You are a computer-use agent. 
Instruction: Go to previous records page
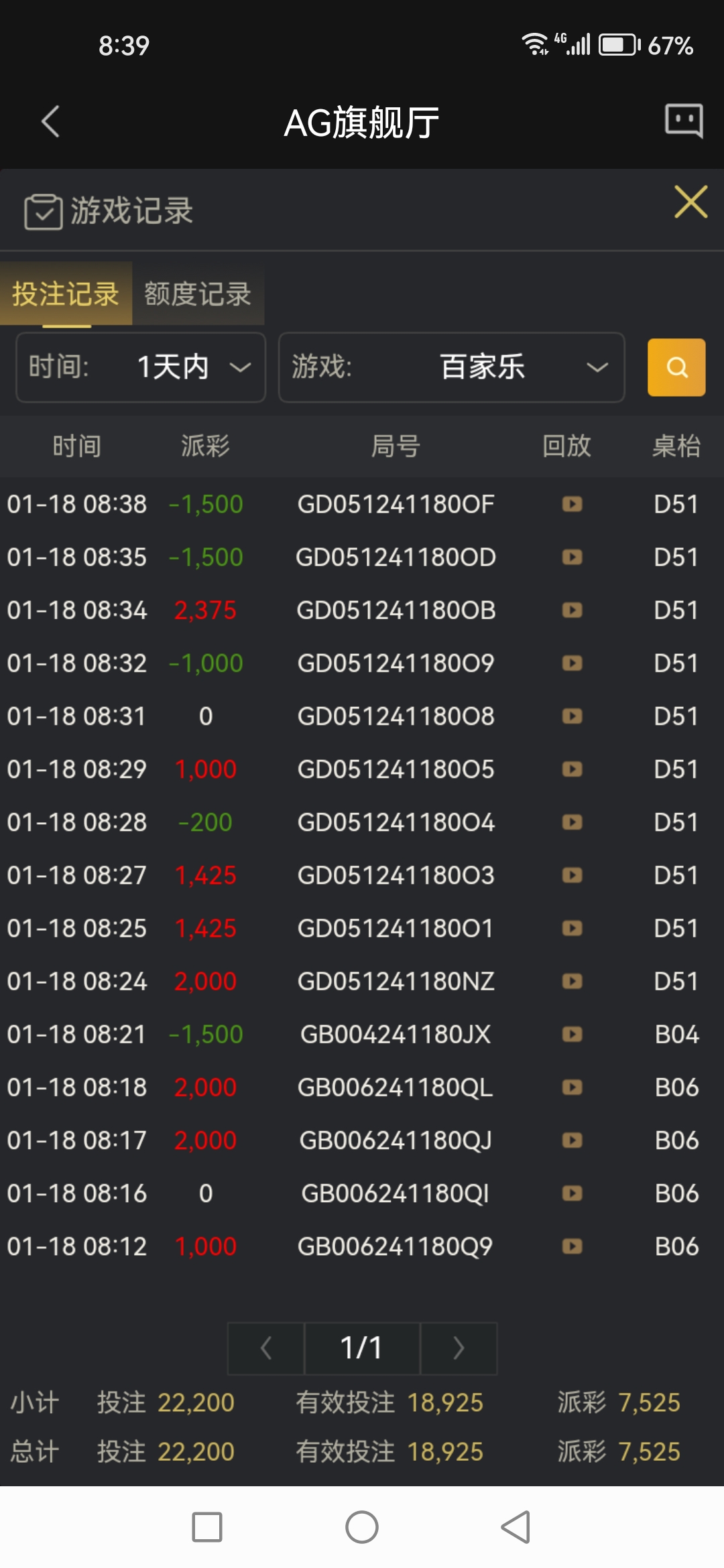[x=266, y=1348]
